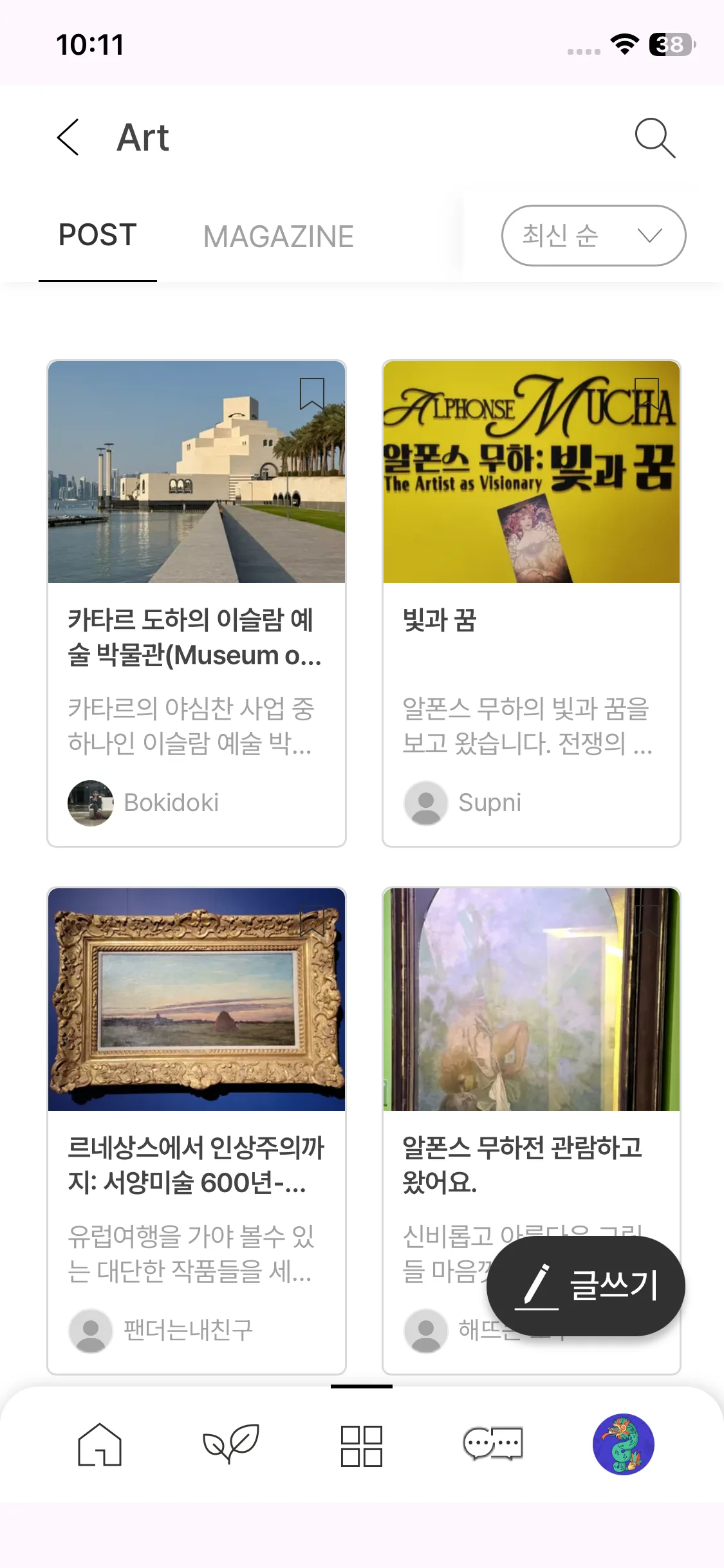Select the grid categories tab
This screenshot has height=1568, width=724.
[362, 1446]
